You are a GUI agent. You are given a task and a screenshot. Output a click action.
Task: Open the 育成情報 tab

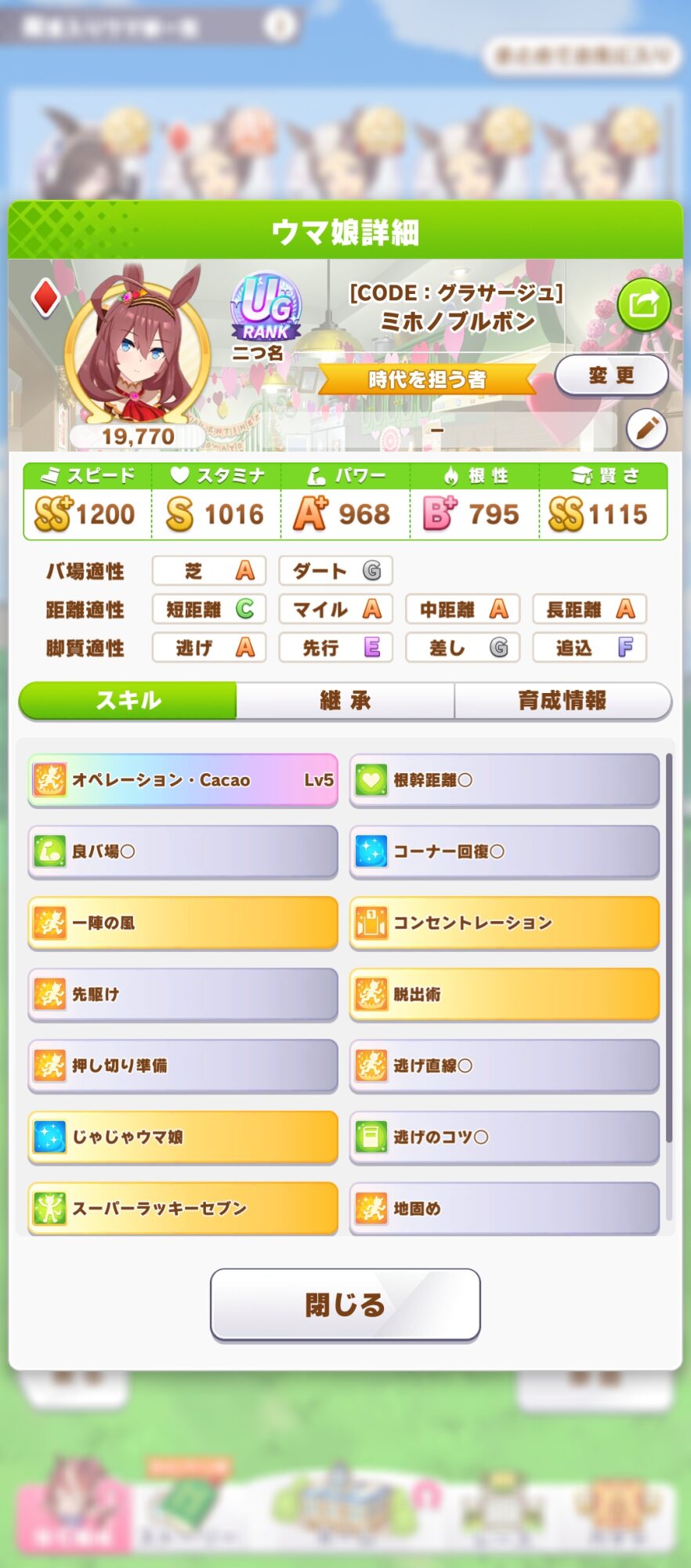tap(563, 700)
